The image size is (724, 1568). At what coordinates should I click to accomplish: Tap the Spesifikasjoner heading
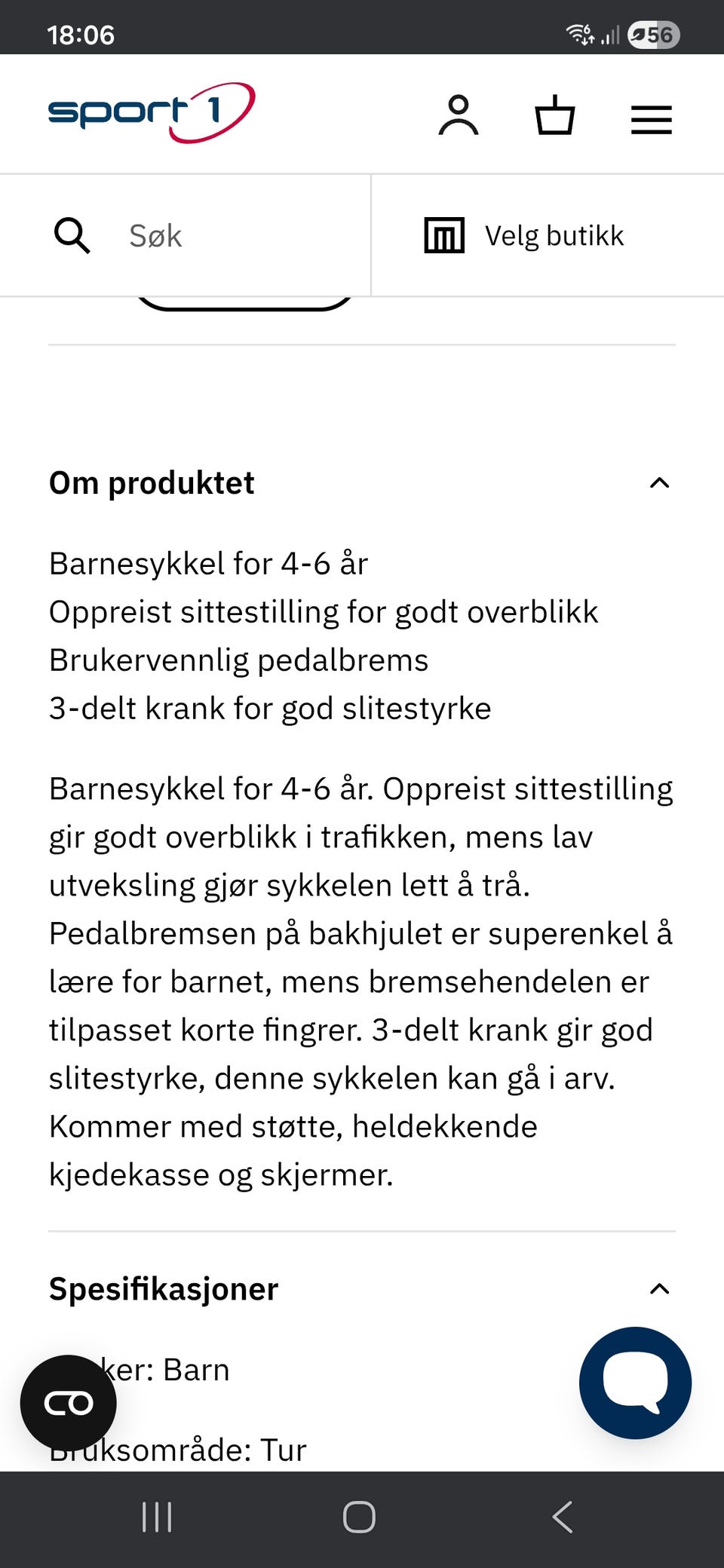pyautogui.click(x=163, y=1289)
